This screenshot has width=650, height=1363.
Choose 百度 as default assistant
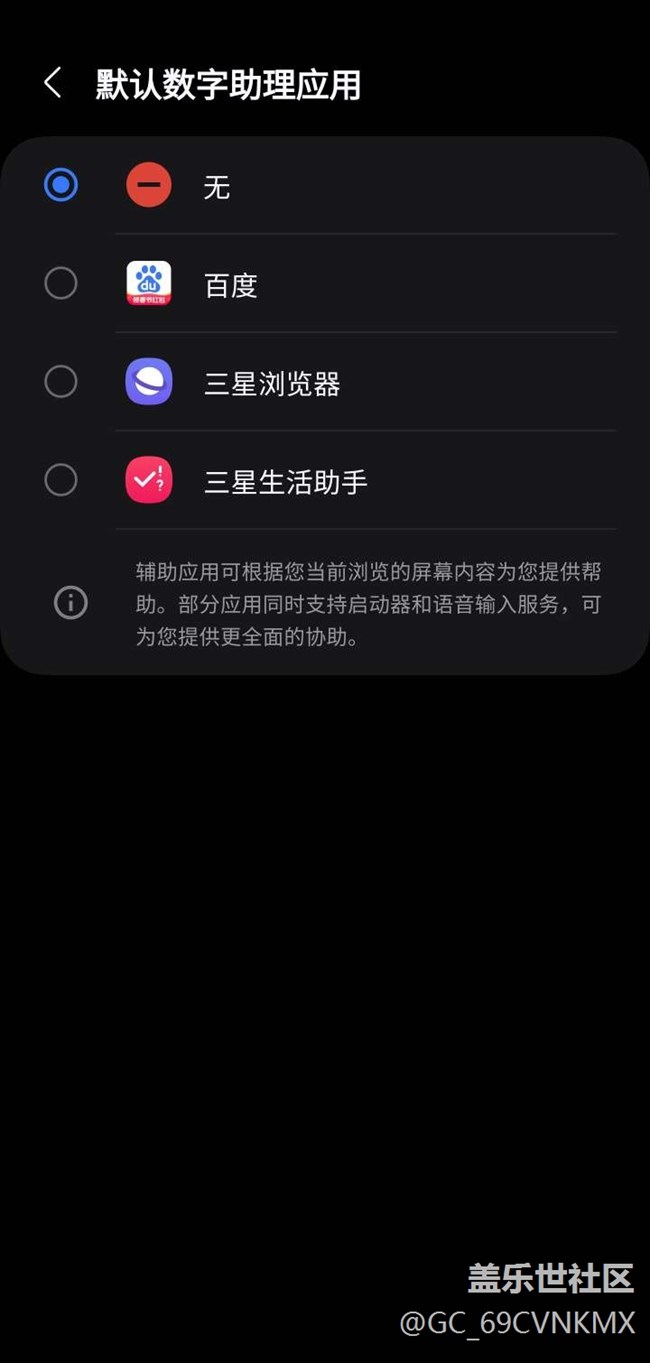(x=325, y=284)
